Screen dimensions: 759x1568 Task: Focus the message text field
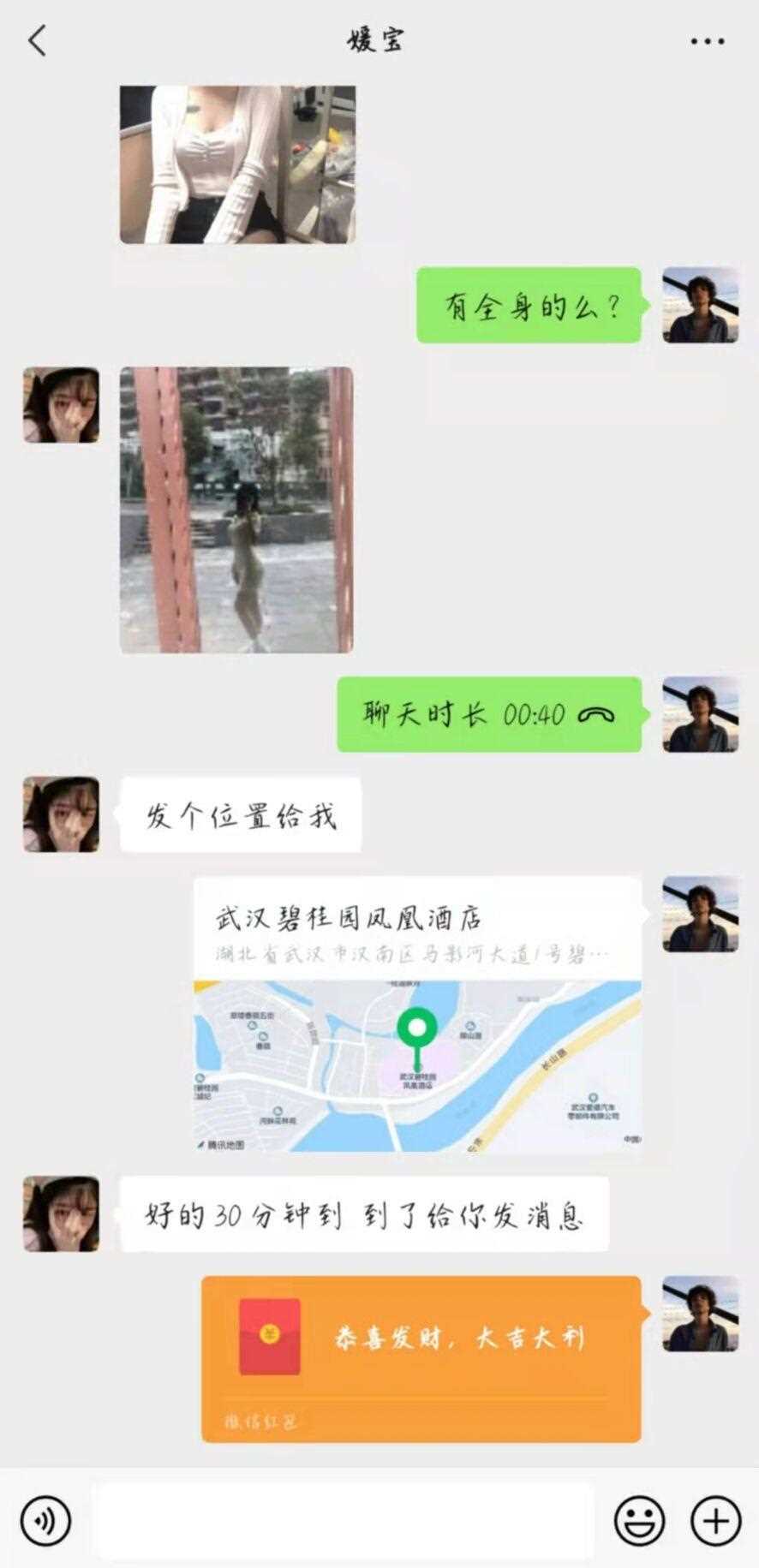pyautogui.click(x=343, y=1520)
